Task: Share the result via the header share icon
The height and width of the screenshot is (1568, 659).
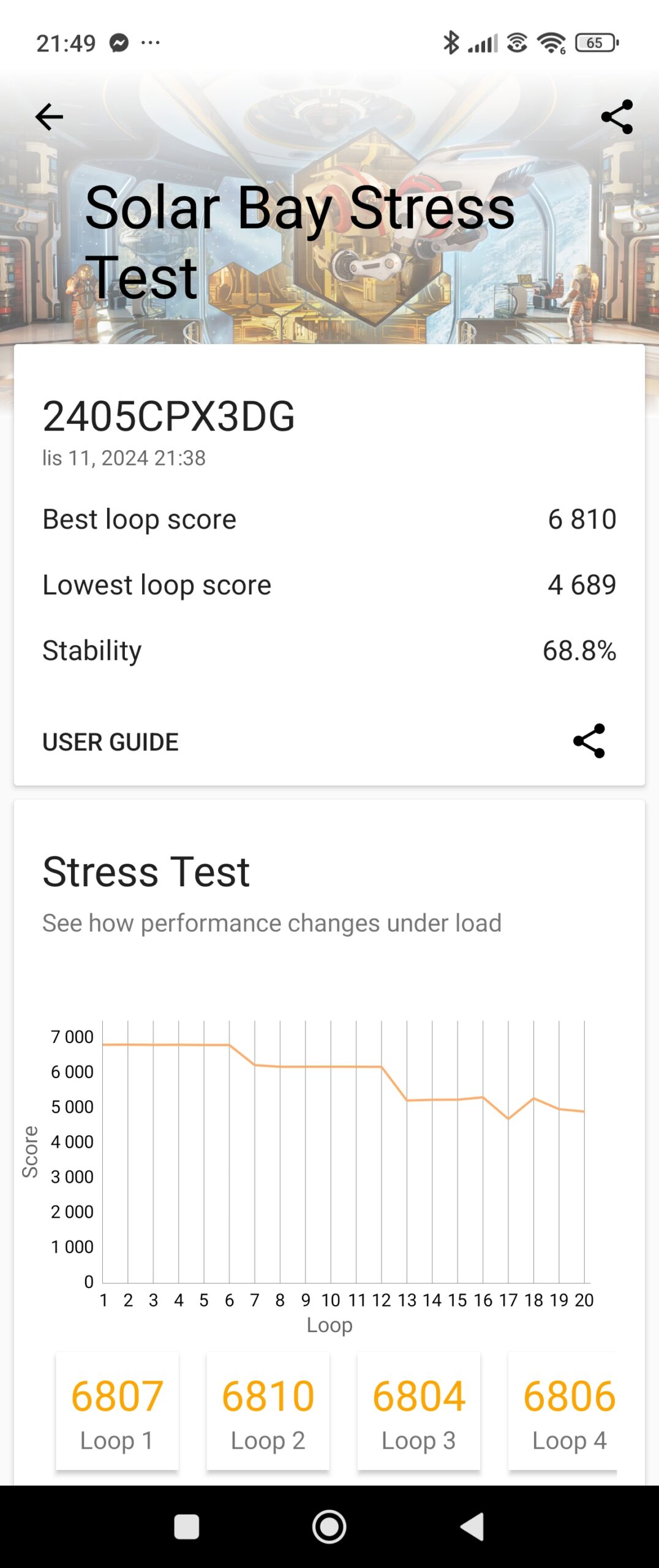Action: [617, 116]
